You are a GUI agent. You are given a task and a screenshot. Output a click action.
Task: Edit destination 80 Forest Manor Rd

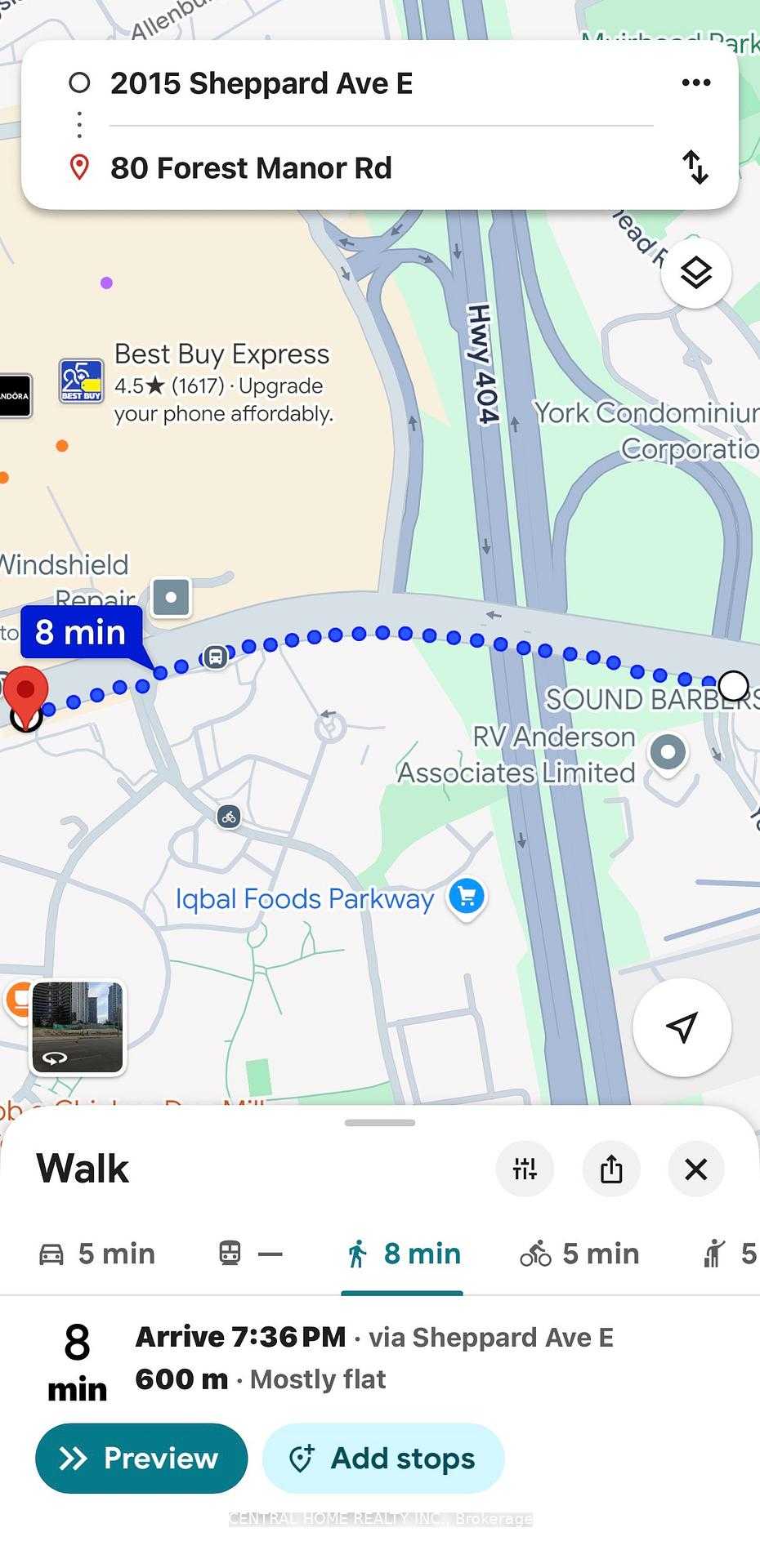pos(251,168)
